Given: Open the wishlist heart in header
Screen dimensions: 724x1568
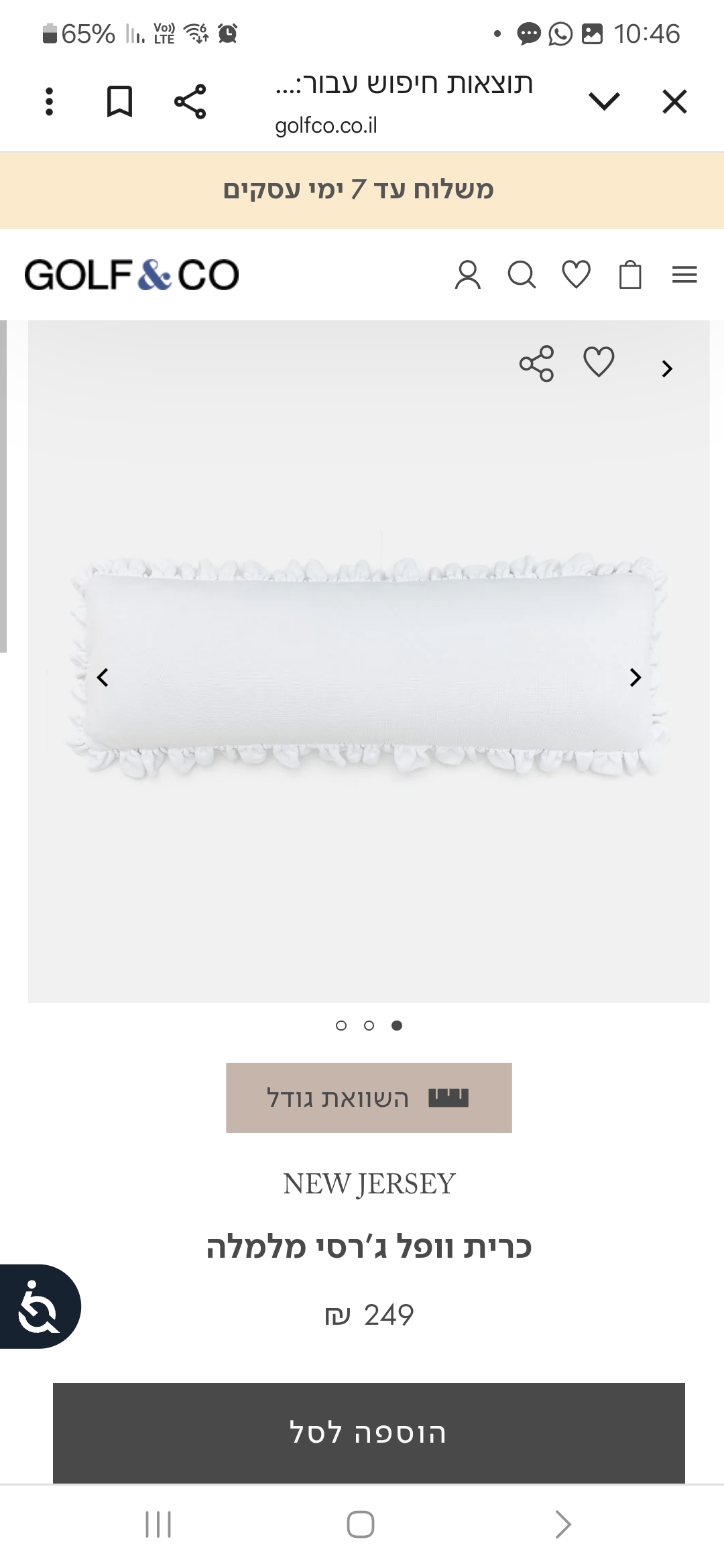Looking at the screenshot, I should tap(576, 275).
